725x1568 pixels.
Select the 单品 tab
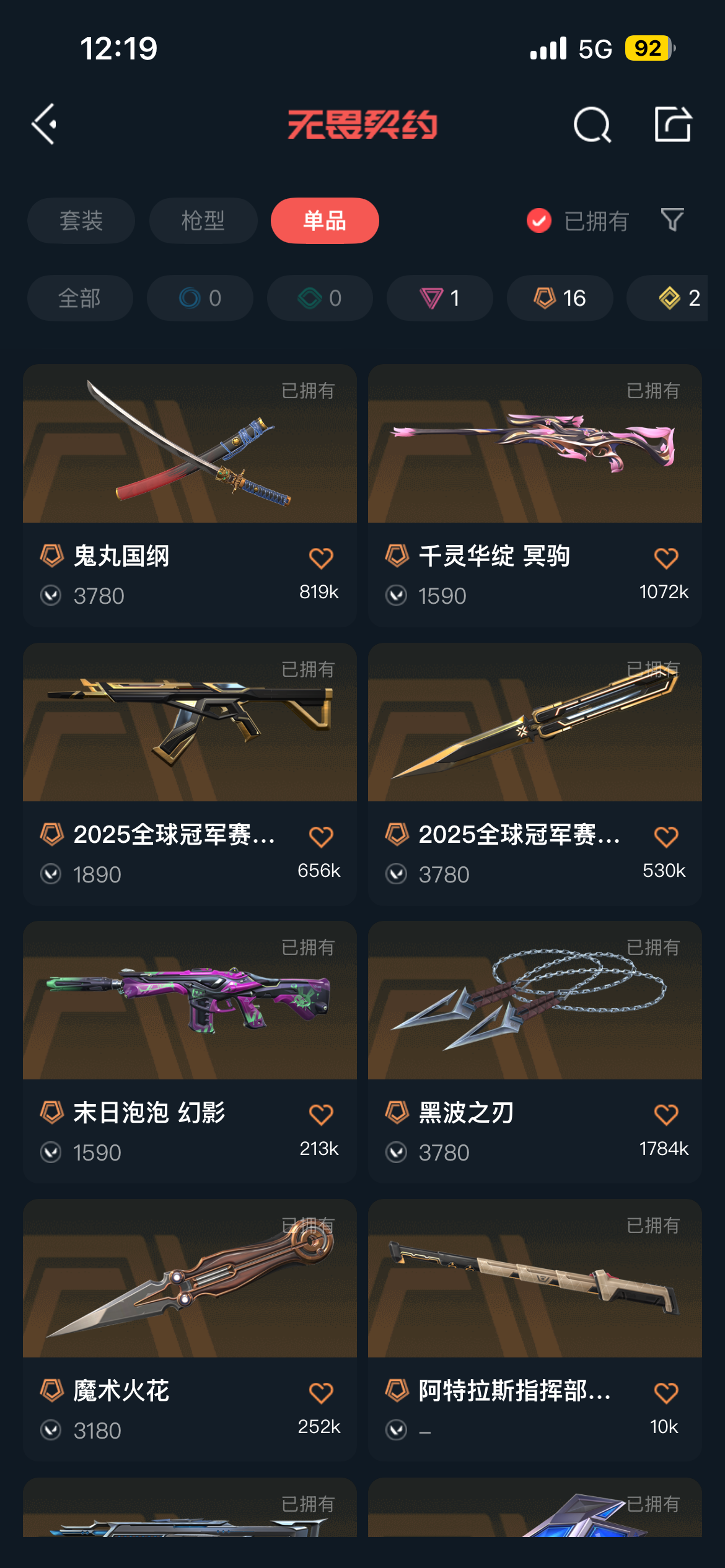point(325,220)
